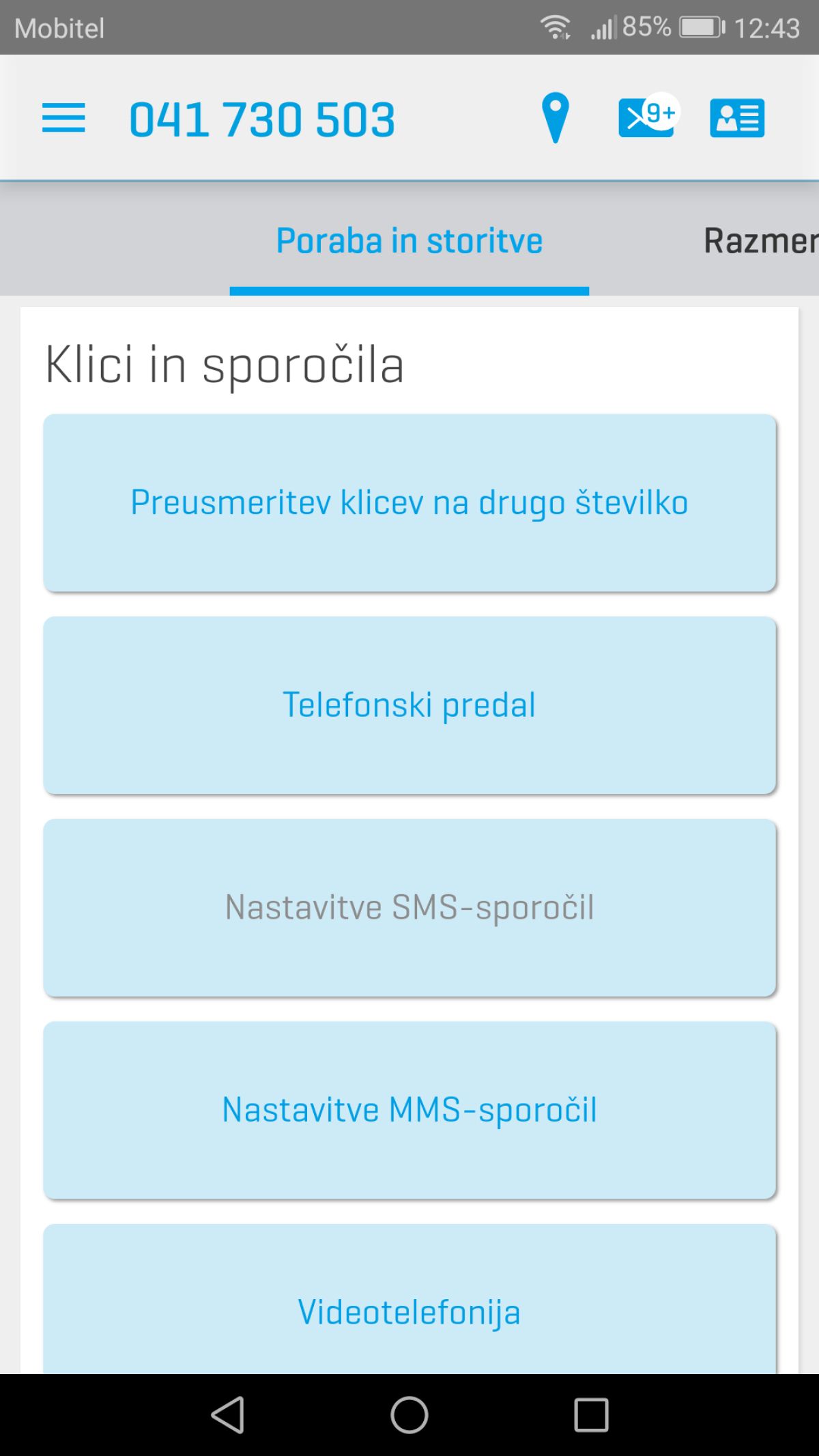This screenshot has width=819, height=1456.
Task: Open Telefonski predal settings
Action: [x=409, y=705]
